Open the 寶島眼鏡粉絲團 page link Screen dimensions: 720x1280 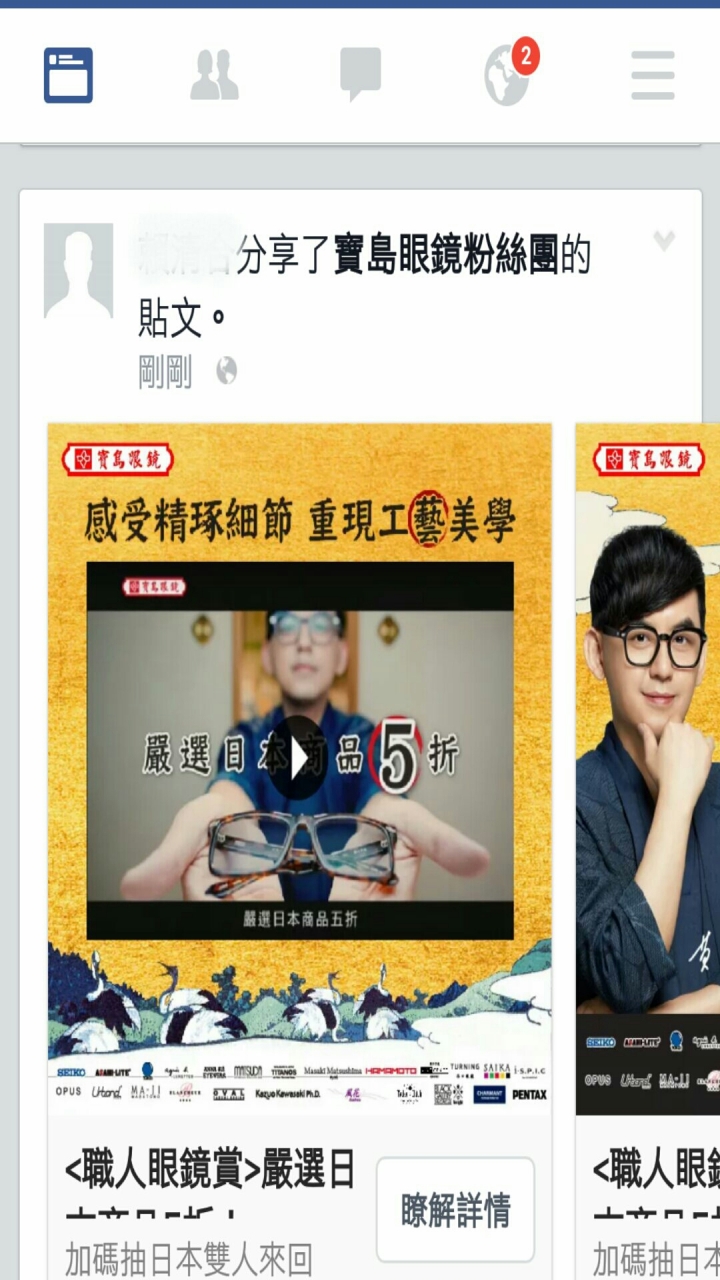click(445, 257)
